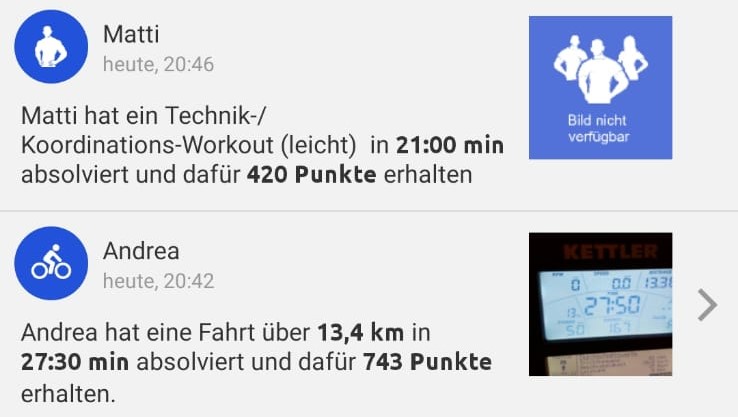This screenshot has height=417, width=738.
Task: View the Kettler display photo thumbnail
Action: point(600,304)
